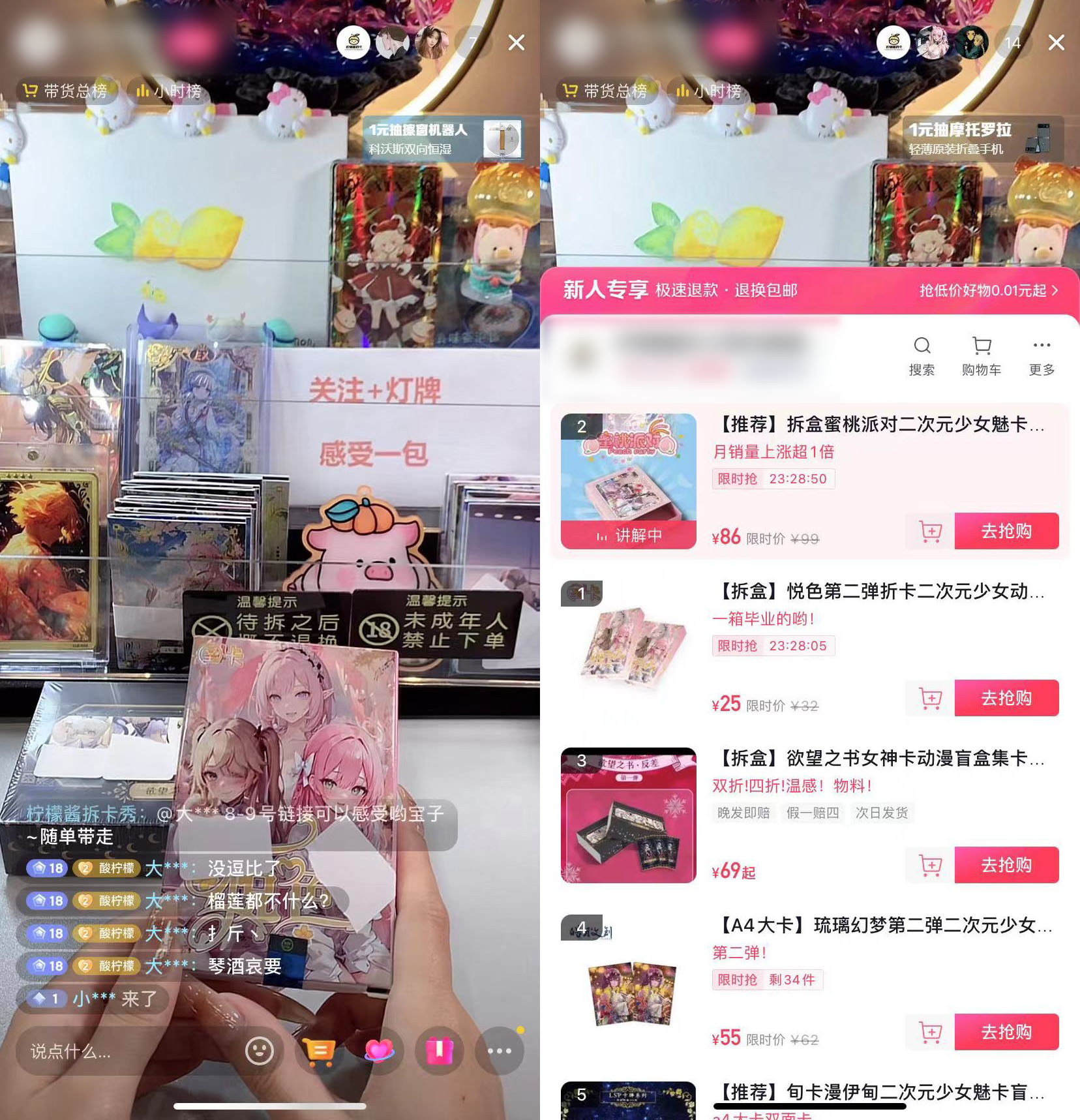Screen dimensions: 1080x1120
Task: Open the 更多 options menu
Action: tap(1042, 356)
